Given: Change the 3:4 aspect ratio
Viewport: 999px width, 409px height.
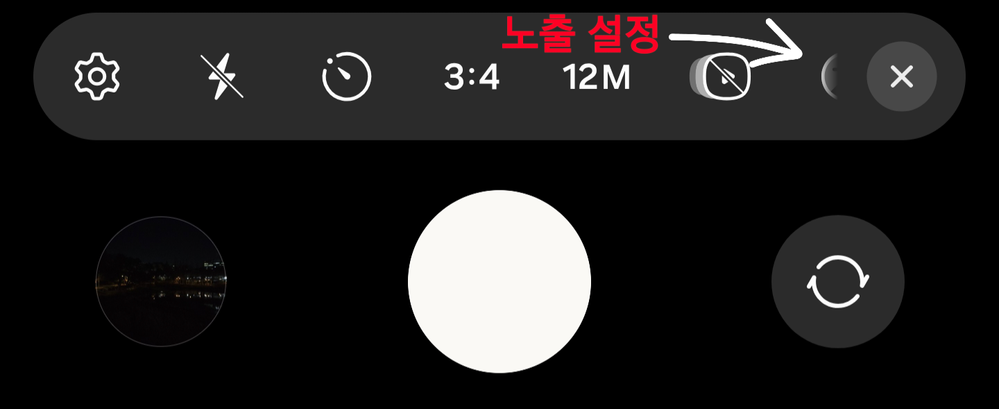Looking at the screenshot, I should [471, 77].
